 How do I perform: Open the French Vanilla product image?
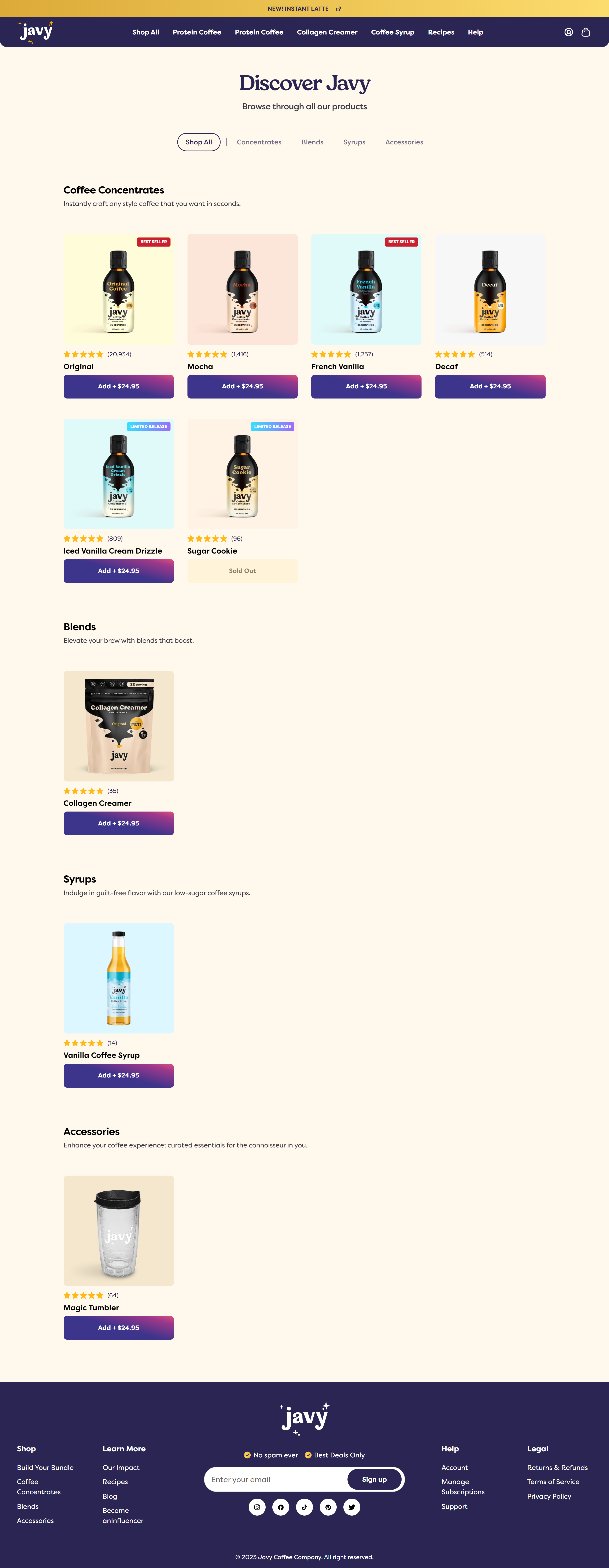point(366,289)
